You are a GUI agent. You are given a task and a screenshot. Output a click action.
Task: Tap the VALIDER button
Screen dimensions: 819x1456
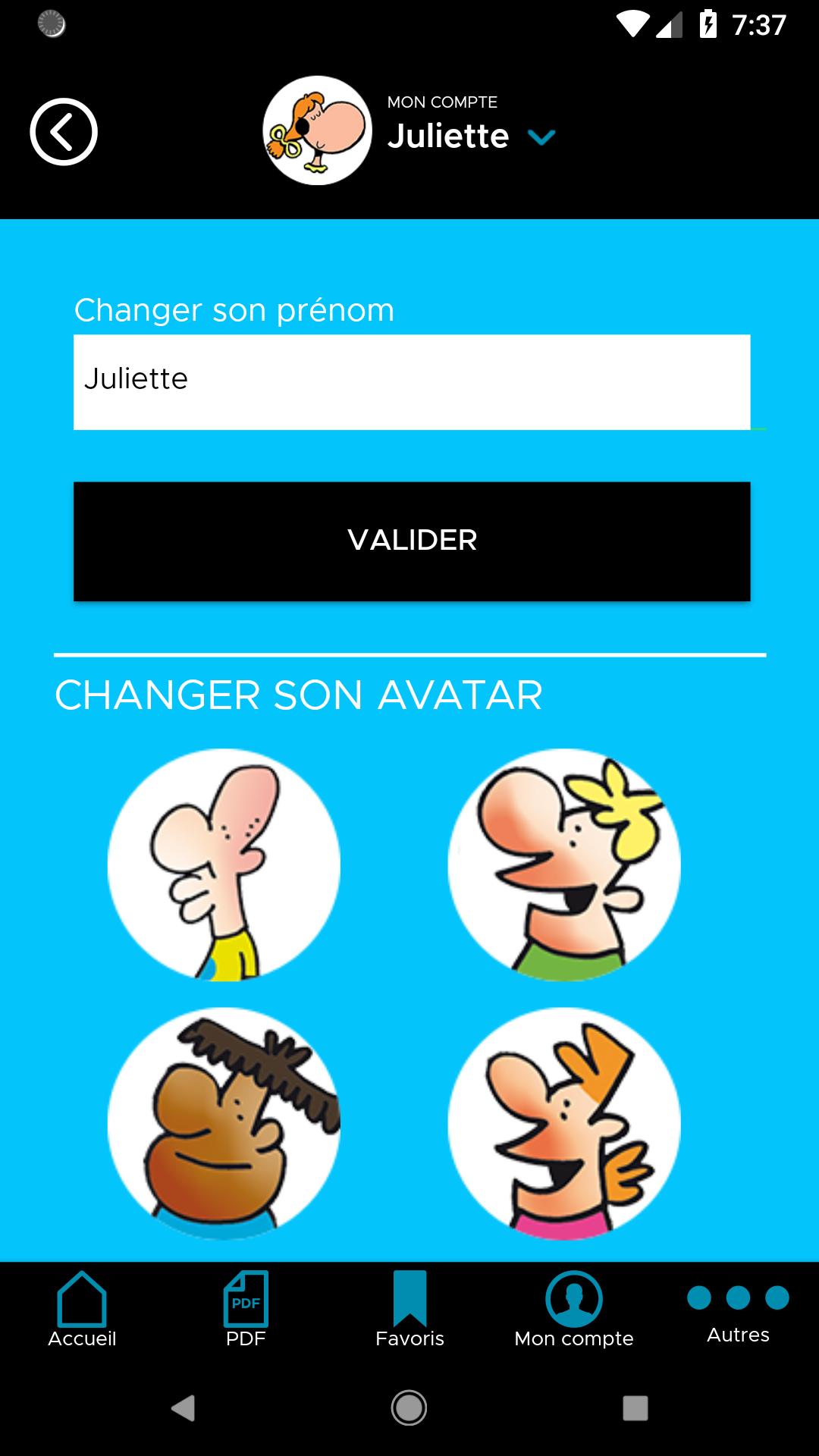(x=412, y=541)
